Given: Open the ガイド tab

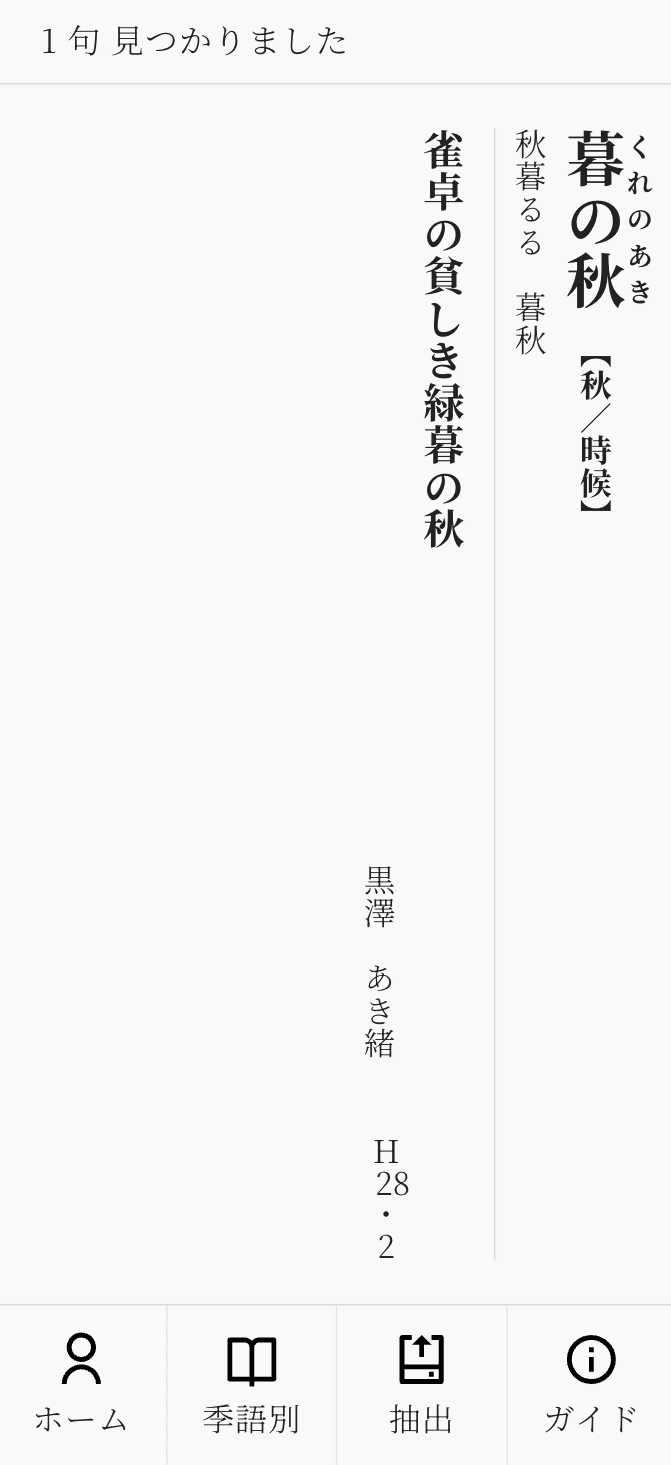Looking at the screenshot, I should tap(590, 1385).
